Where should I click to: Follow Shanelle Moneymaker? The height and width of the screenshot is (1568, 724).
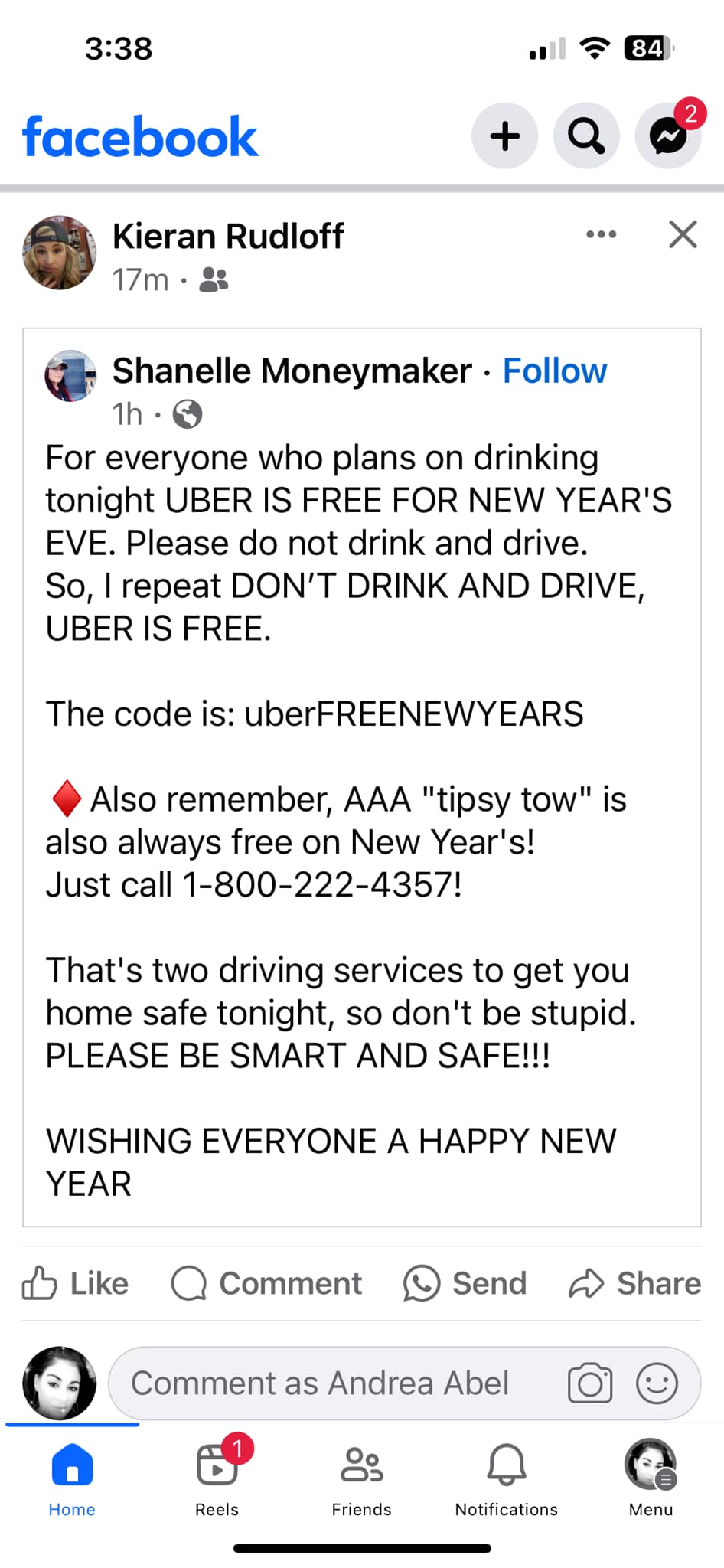(x=554, y=371)
